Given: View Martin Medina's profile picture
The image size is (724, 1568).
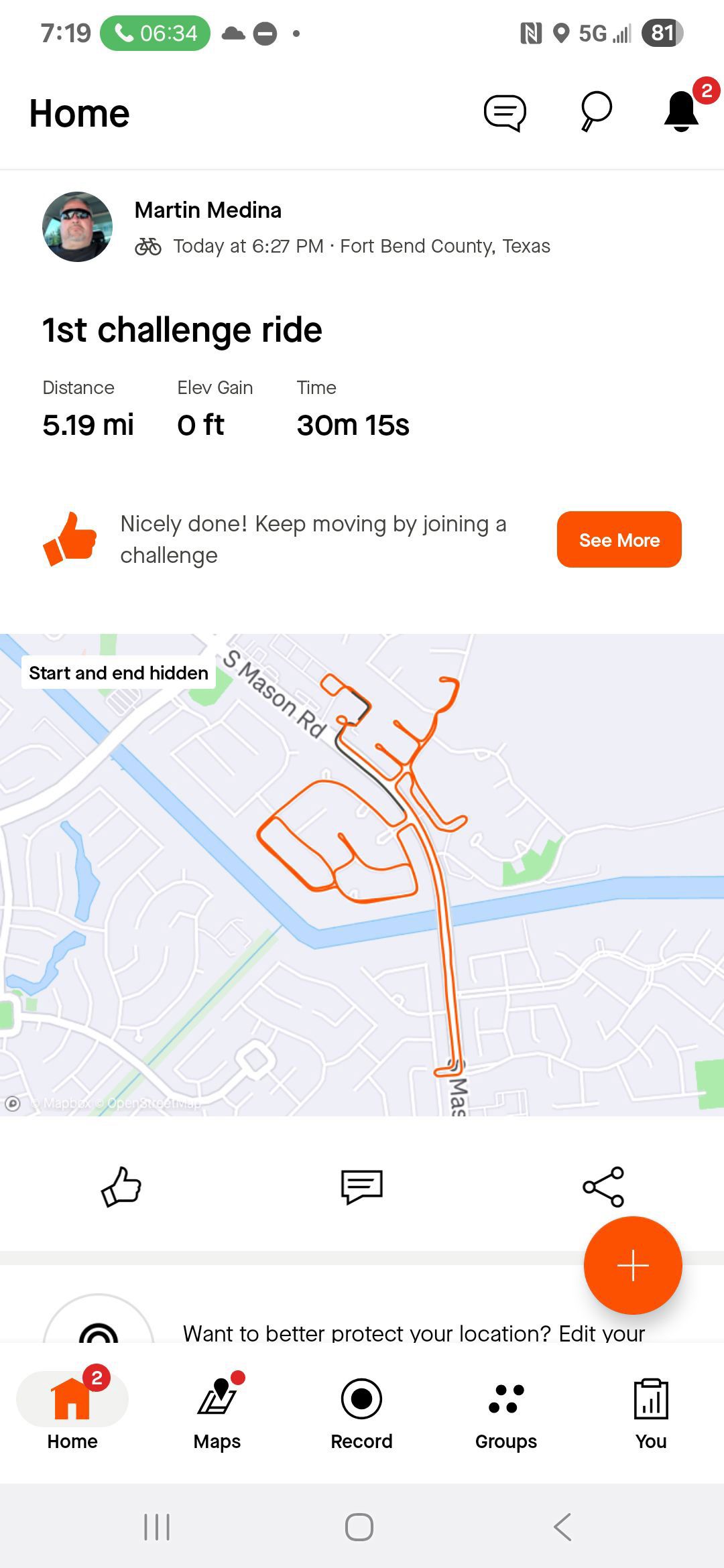Looking at the screenshot, I should click(77, 226).
